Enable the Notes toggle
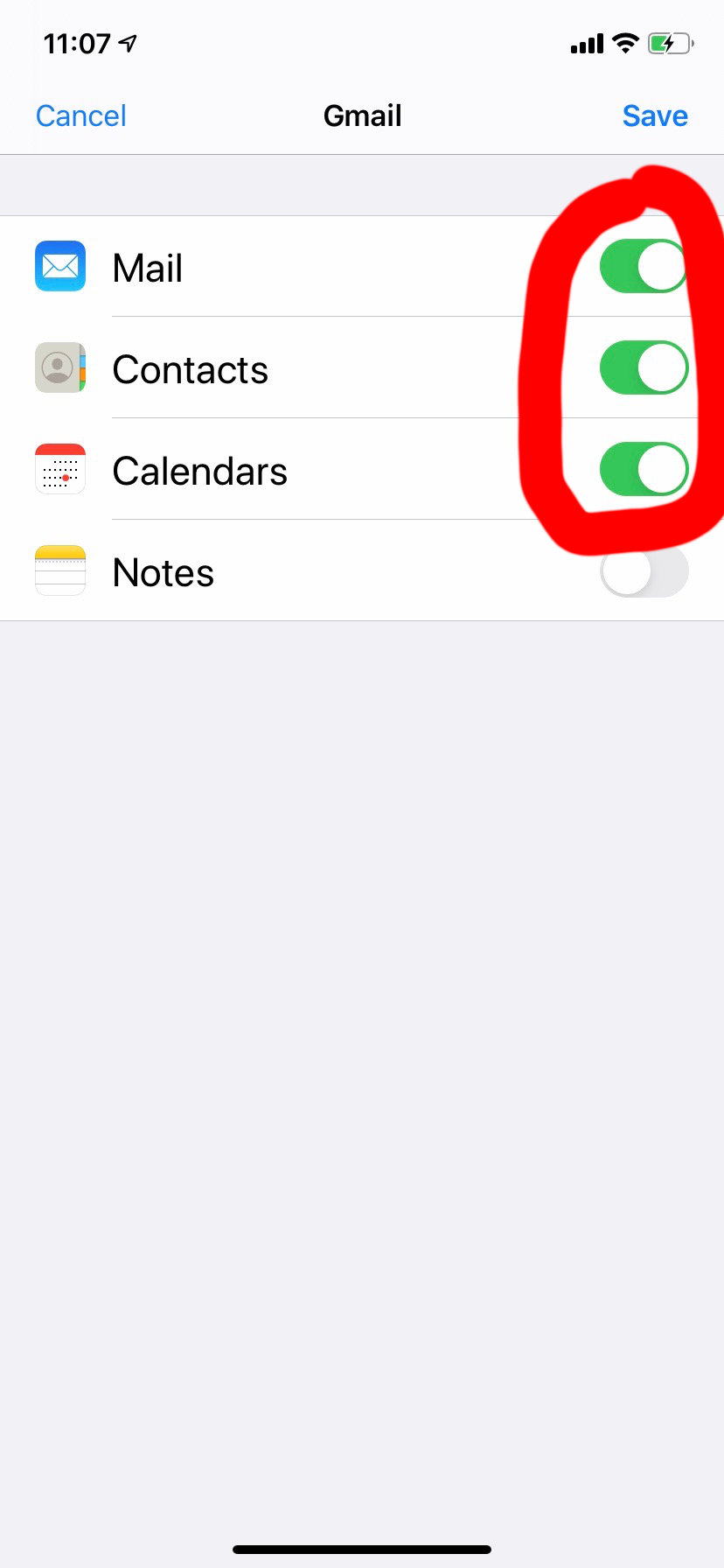724x1568 pixels. point(644,572)
